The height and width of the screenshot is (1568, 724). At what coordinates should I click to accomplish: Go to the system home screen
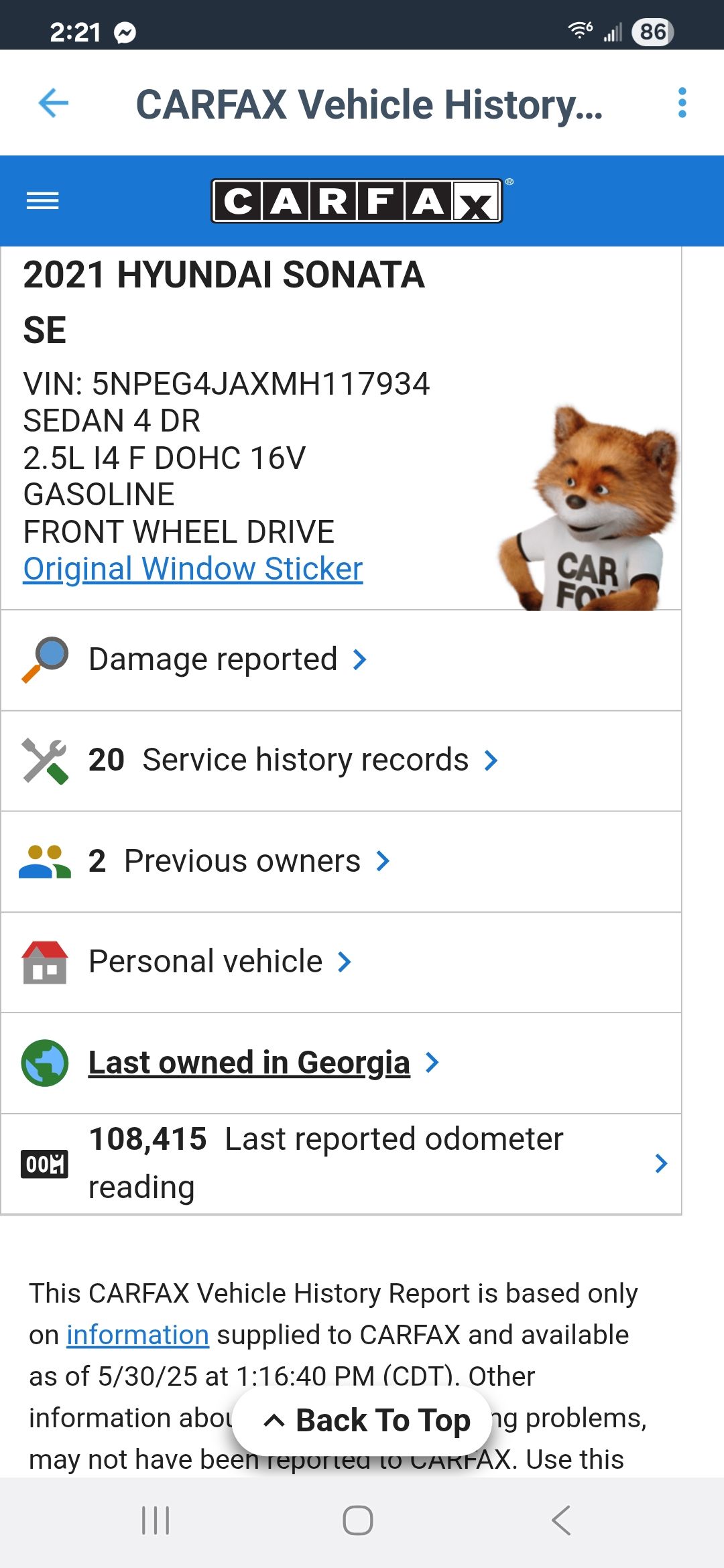tap(358, 1520)
